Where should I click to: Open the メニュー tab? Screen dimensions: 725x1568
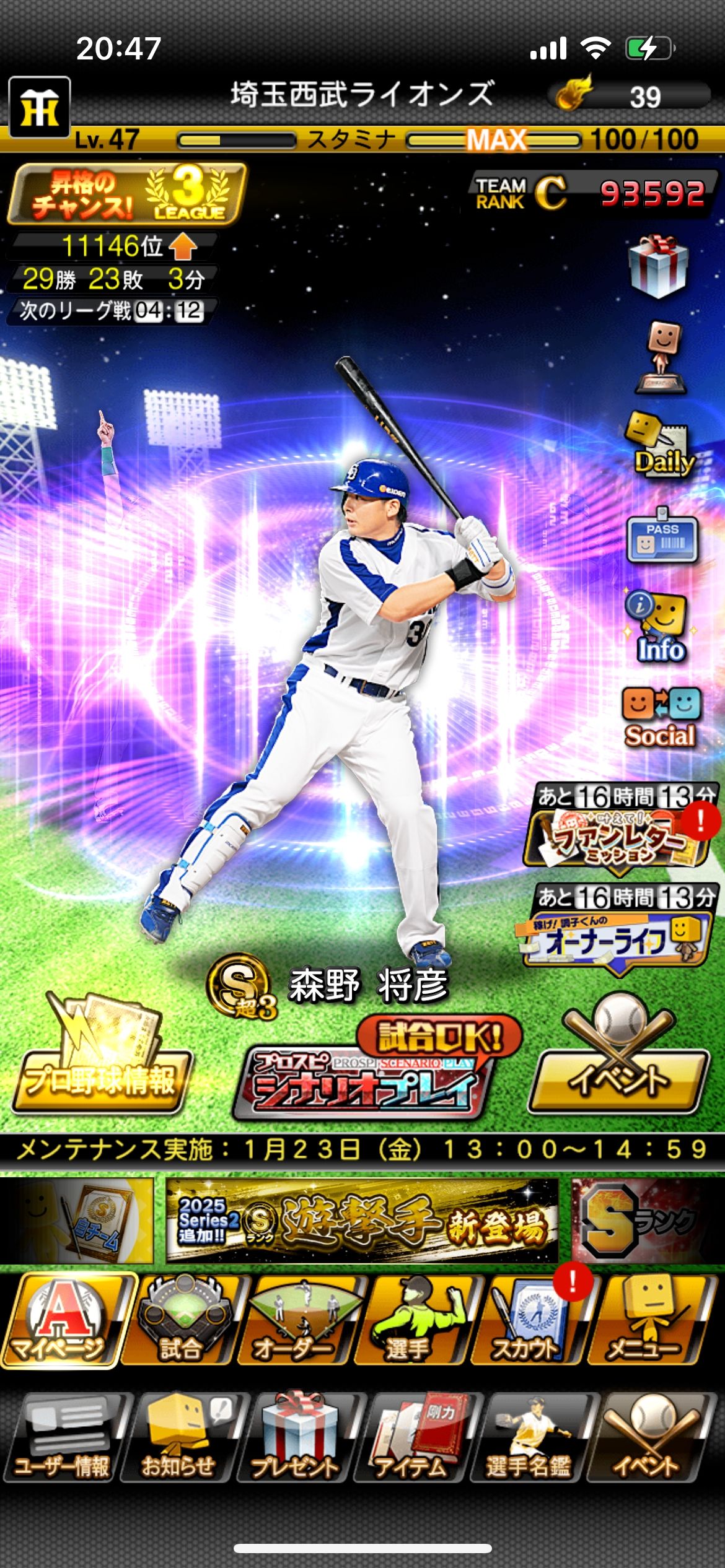[x=648, y=1320]
